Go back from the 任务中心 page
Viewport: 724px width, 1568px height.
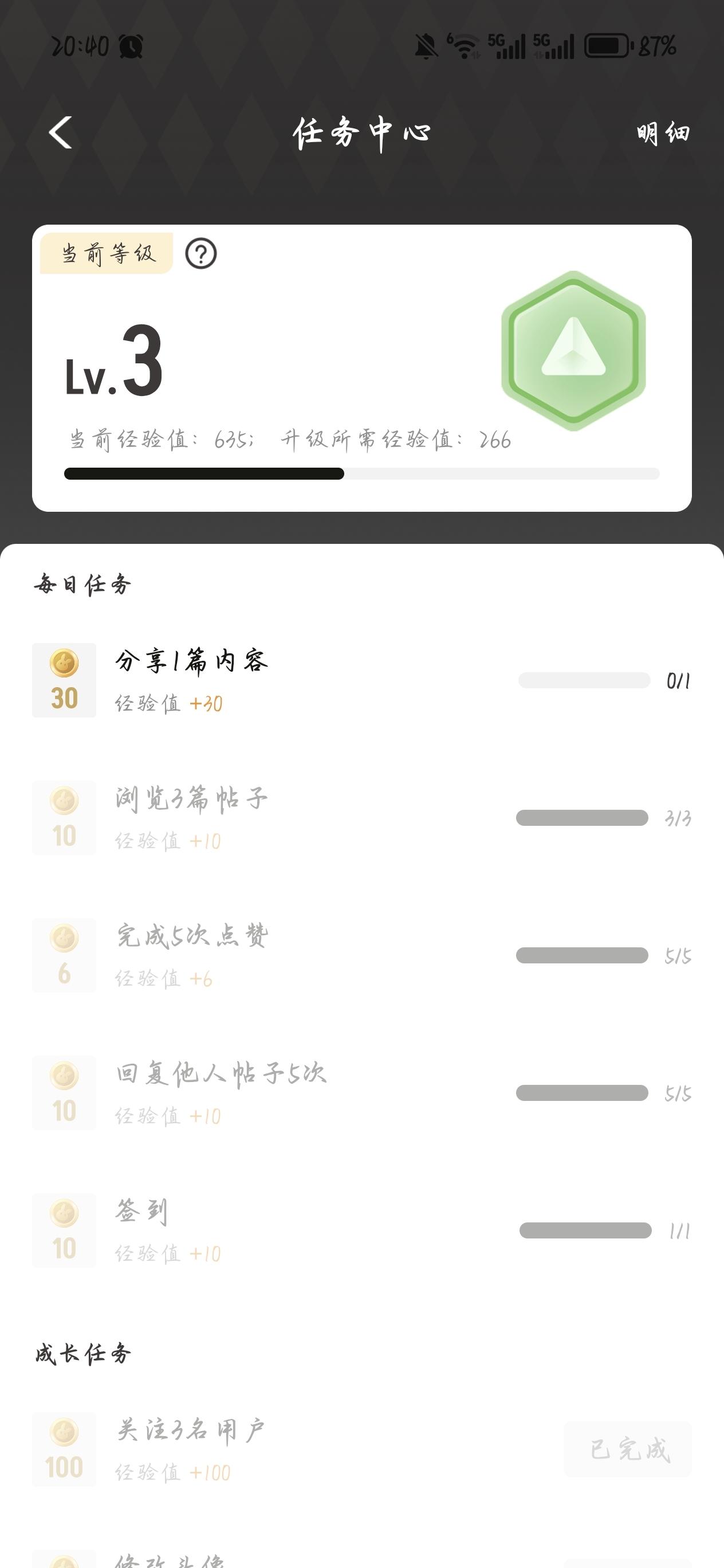pyautogui.click(x=60, y=132)
